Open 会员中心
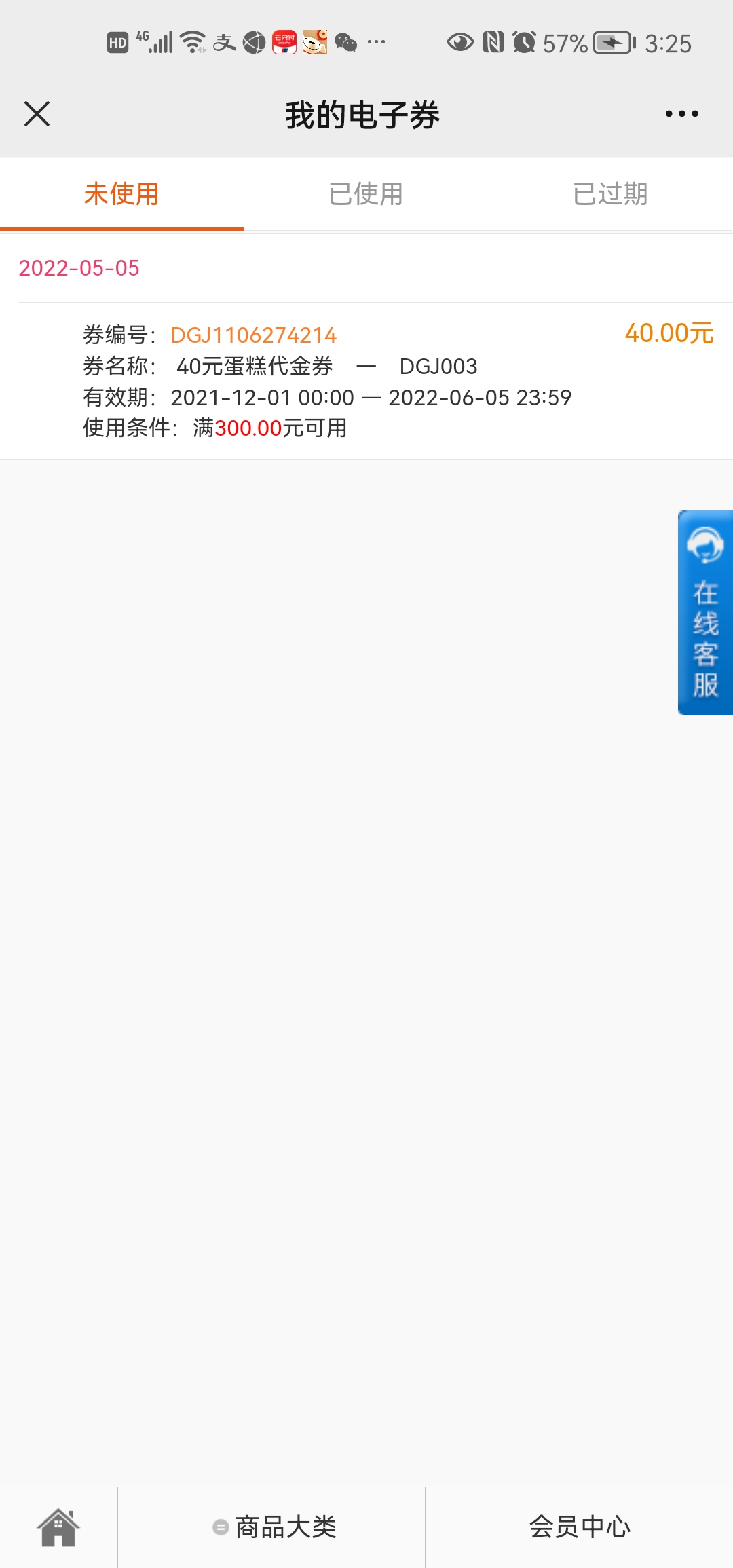The image size is (733, 1568). click(580, 1527)
